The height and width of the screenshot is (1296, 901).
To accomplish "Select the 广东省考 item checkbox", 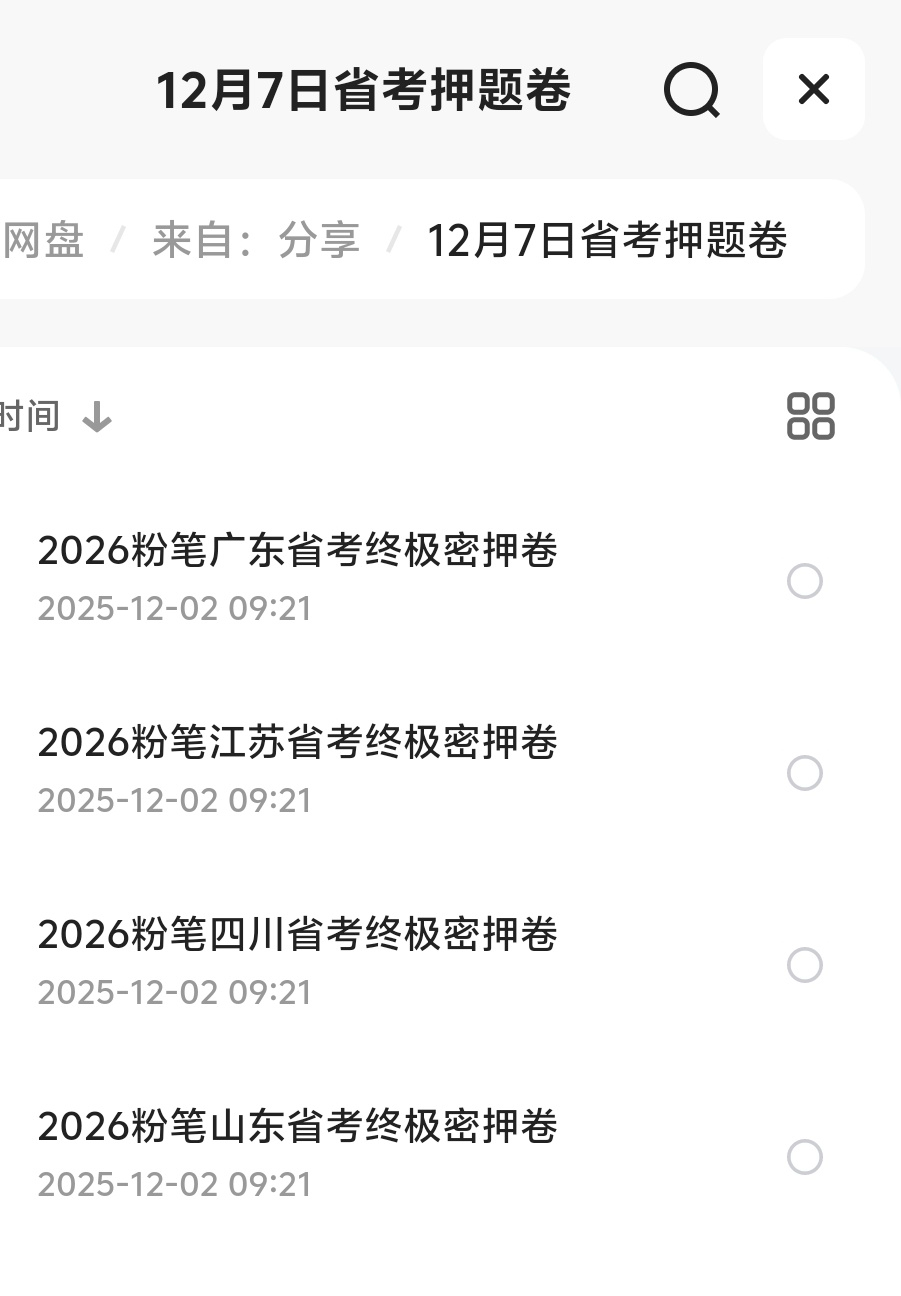I will [805, 581].
